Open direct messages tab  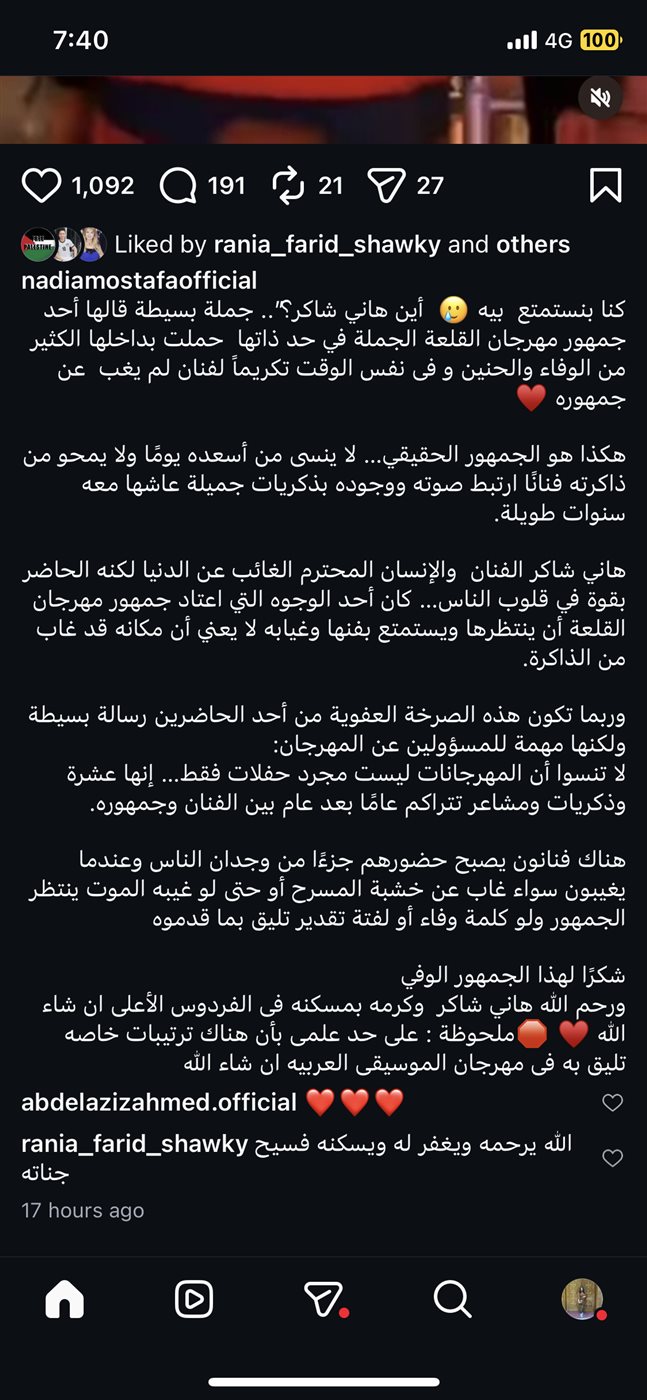coord(324,1299)
